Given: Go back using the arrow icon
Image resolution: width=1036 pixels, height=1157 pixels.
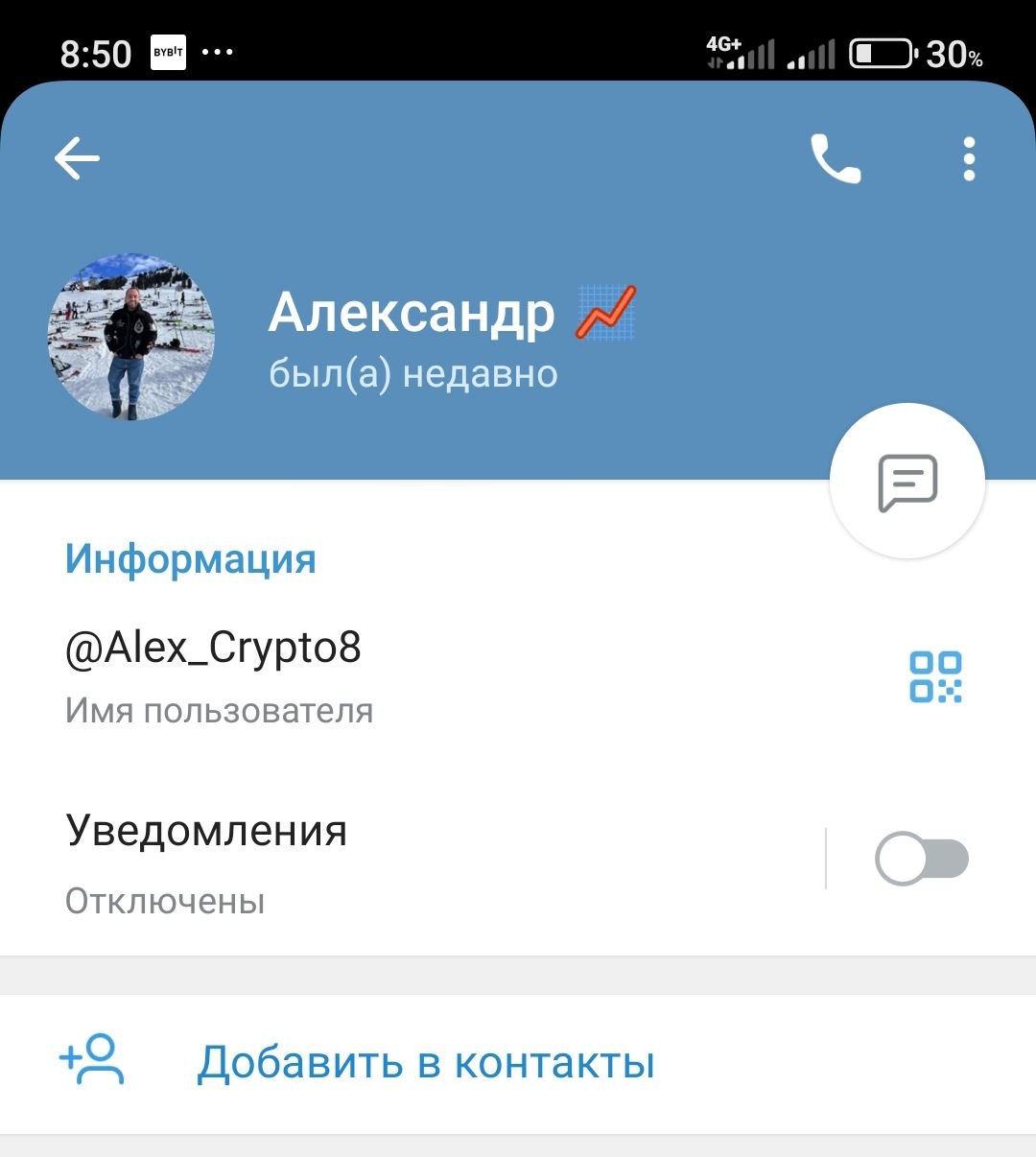Looking at the screenshot, I should 77,158.
